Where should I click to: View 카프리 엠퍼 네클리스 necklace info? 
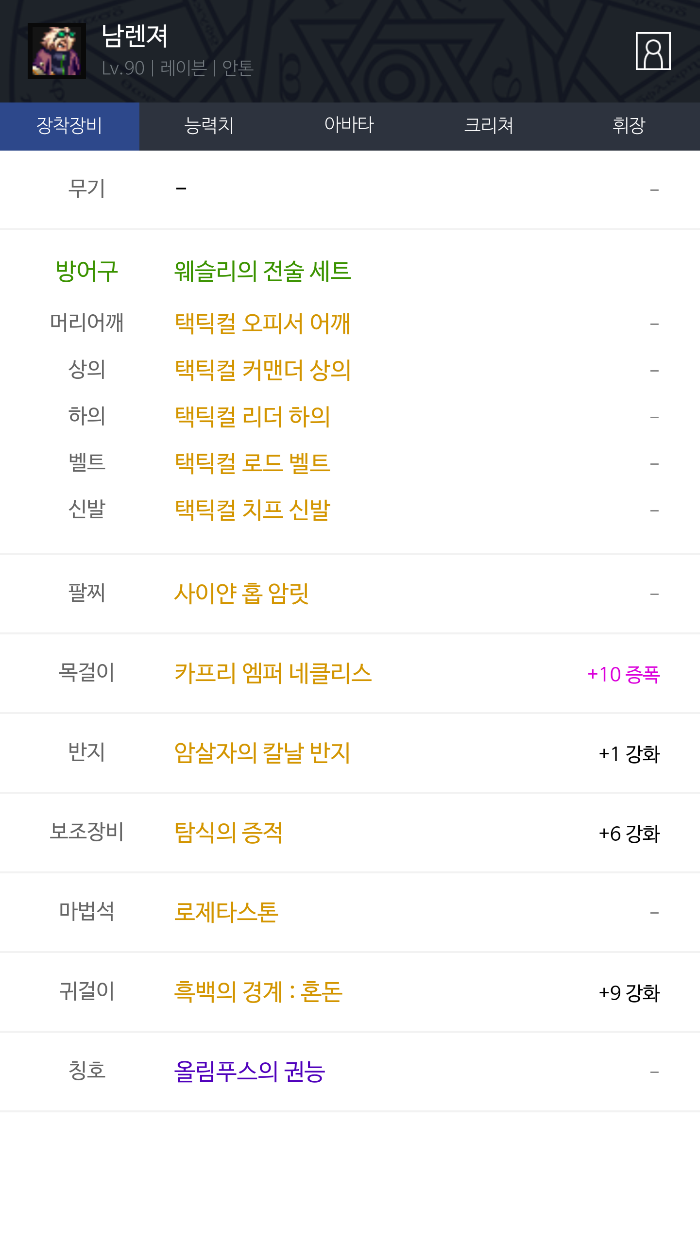point(273,673)
